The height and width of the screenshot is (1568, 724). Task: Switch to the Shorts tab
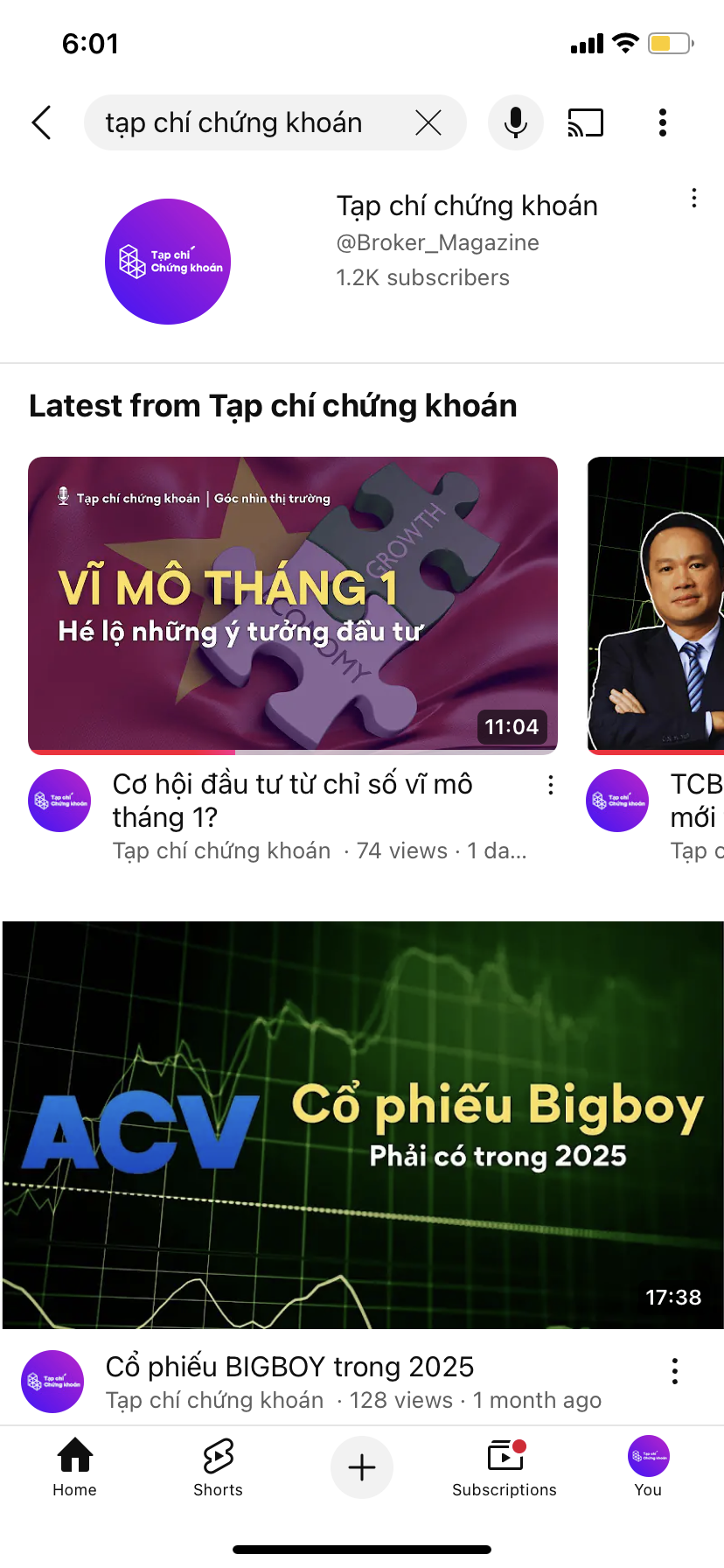tap(218, 1466)
